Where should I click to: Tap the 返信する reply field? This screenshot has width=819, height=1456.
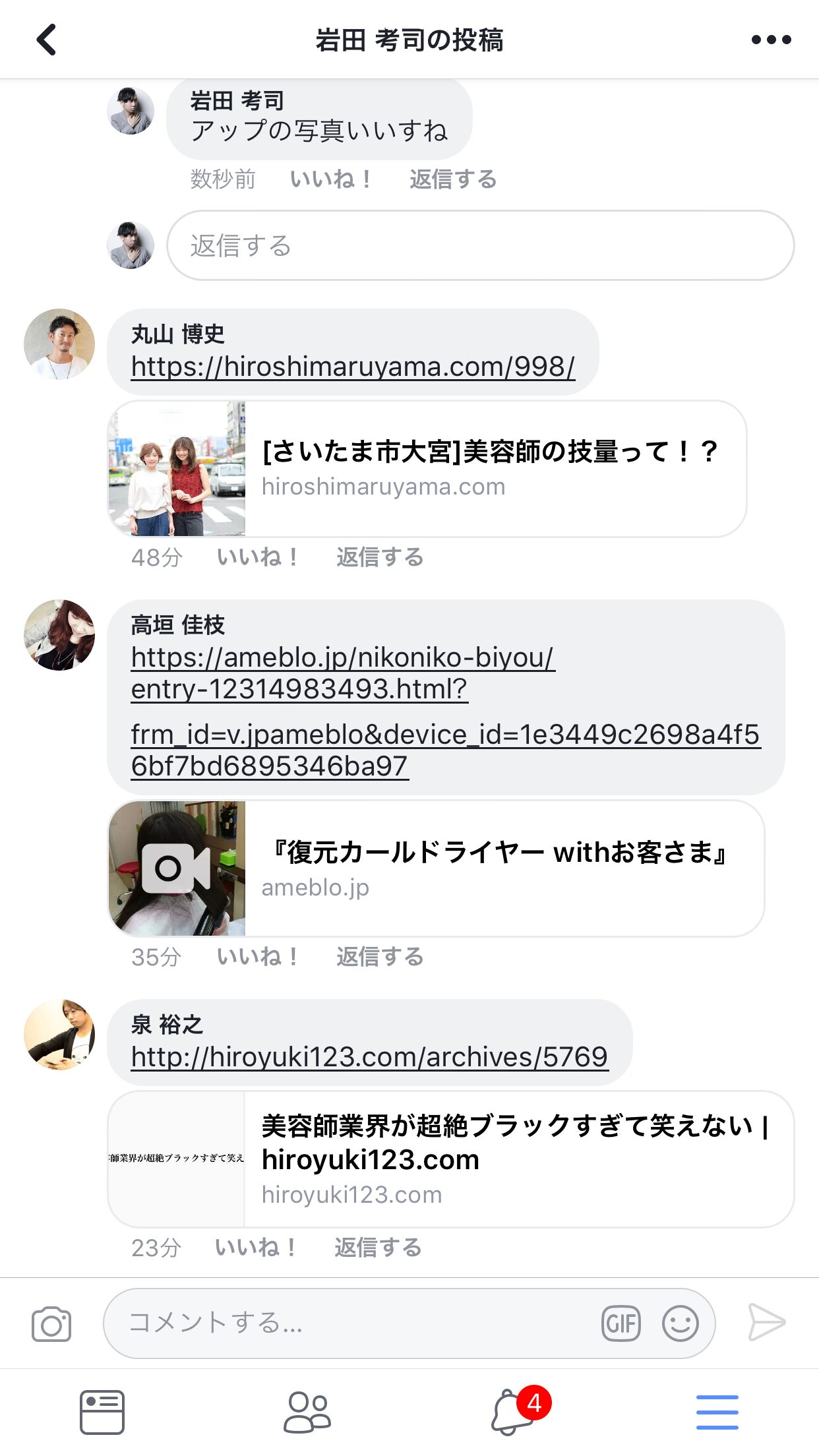pos(480,245)
